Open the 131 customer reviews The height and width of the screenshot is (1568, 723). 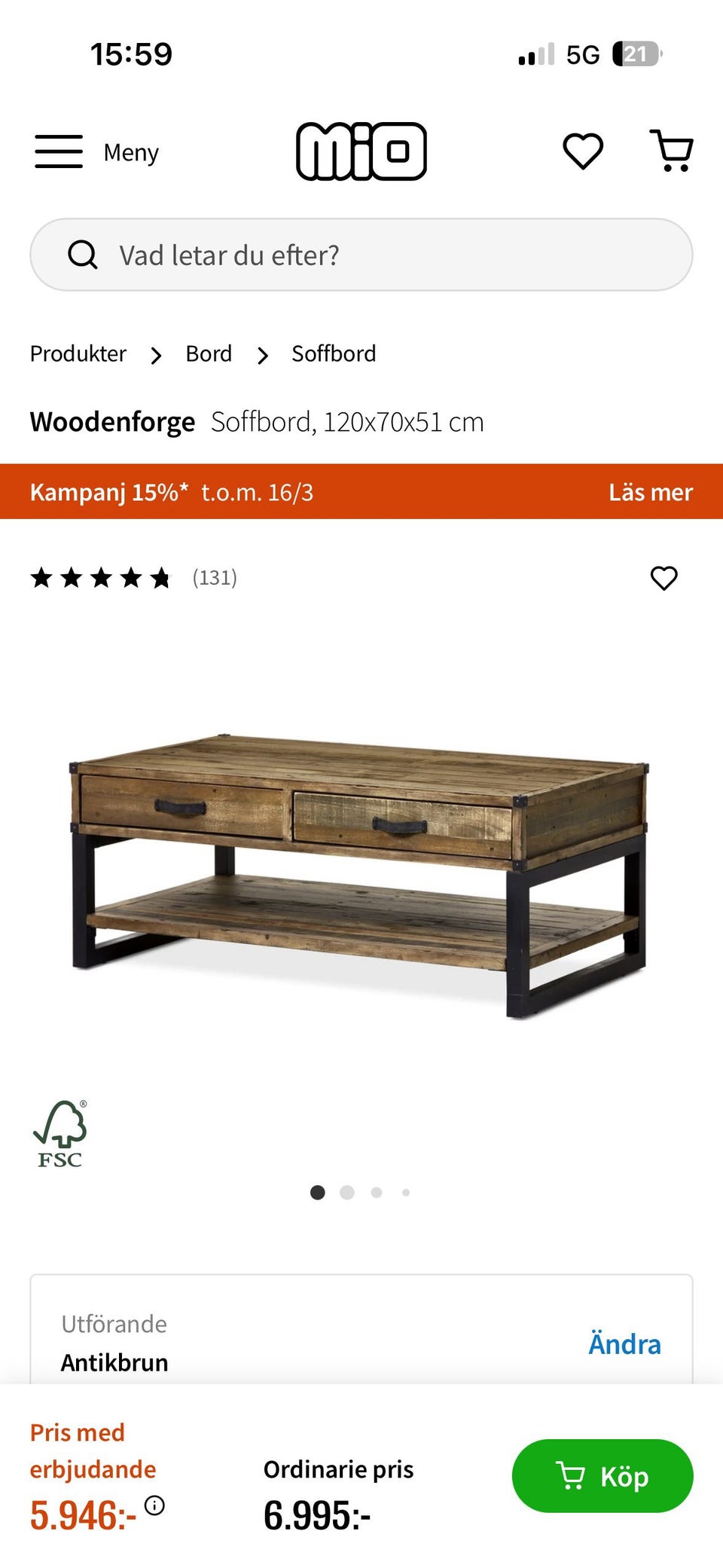[x=214, y=578]
